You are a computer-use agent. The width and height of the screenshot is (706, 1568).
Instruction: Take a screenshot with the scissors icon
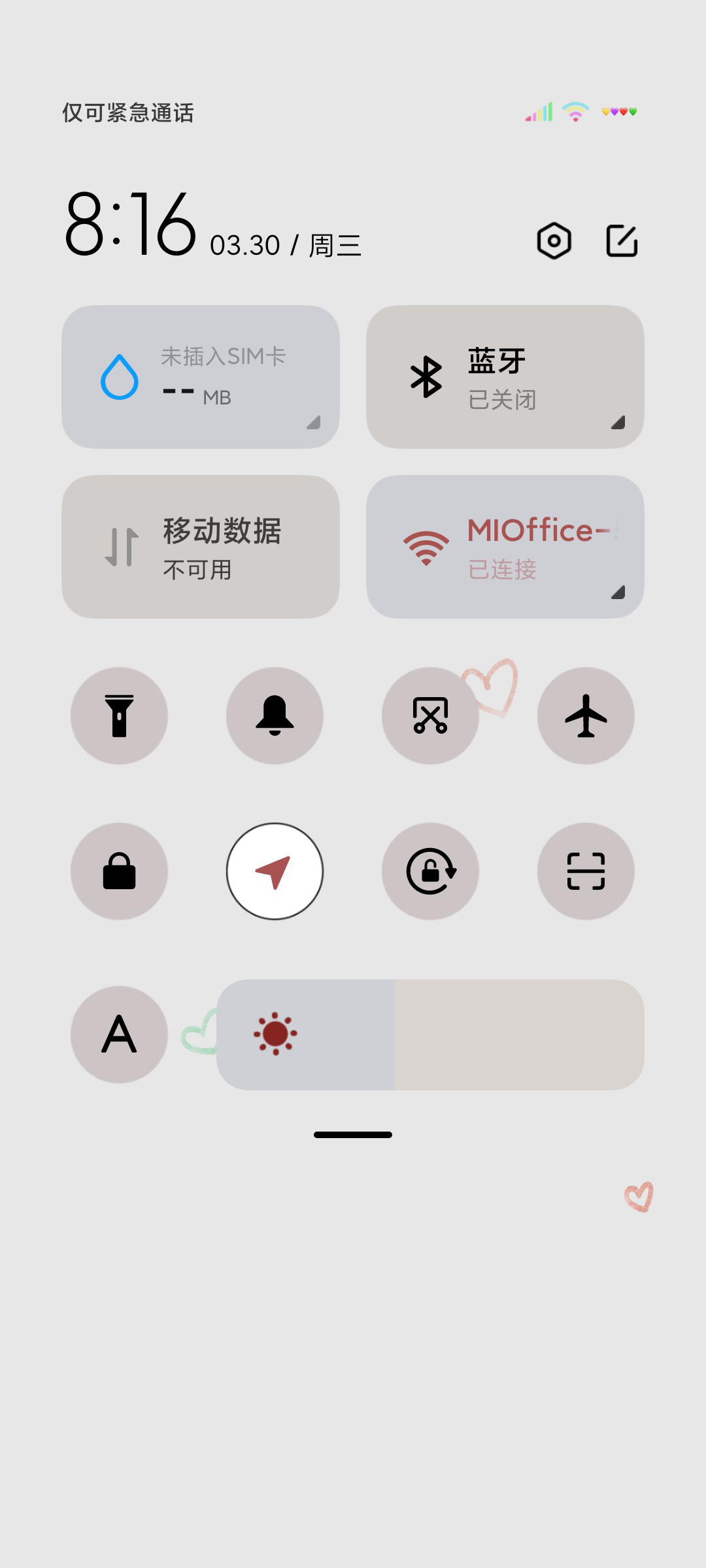[430, 716]
